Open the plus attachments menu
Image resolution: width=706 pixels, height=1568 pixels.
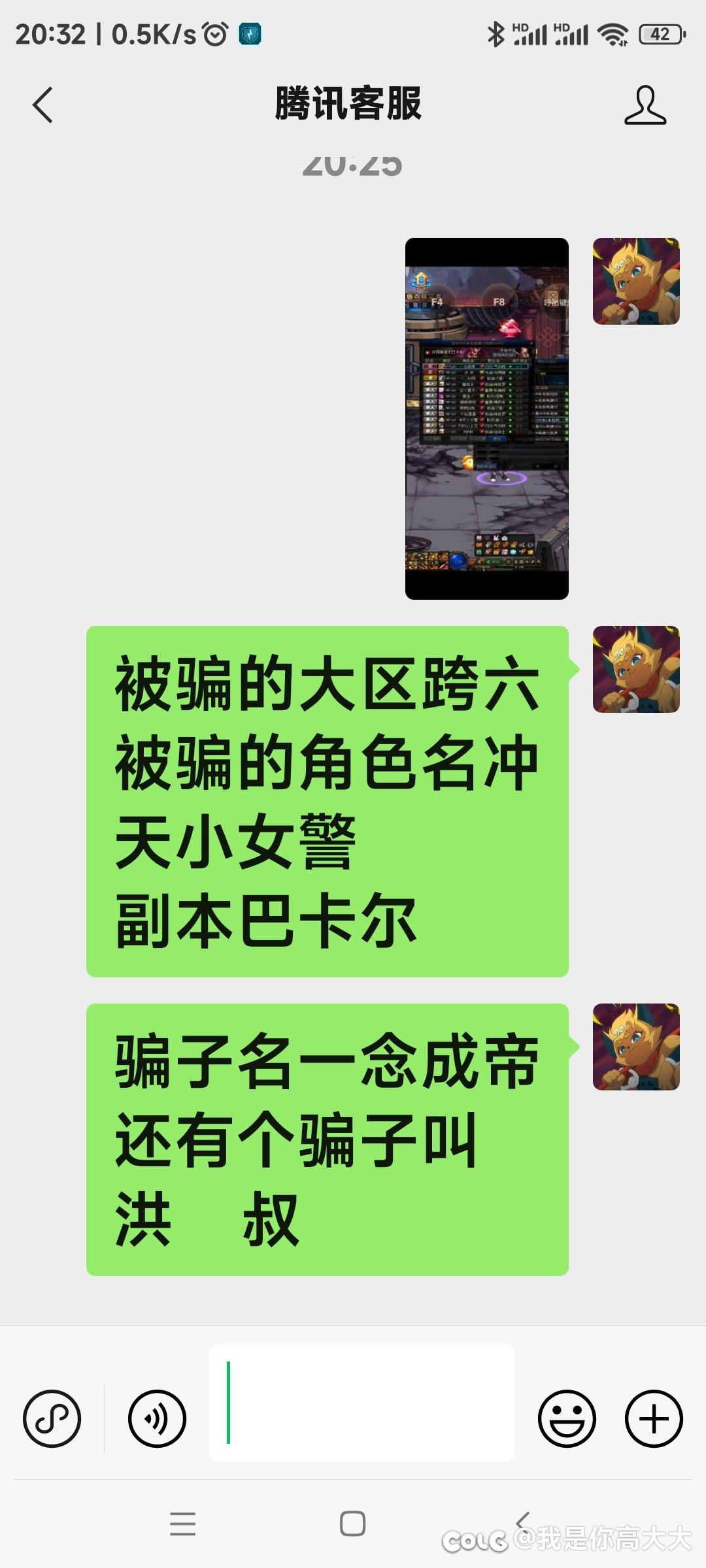point(654,1418)
